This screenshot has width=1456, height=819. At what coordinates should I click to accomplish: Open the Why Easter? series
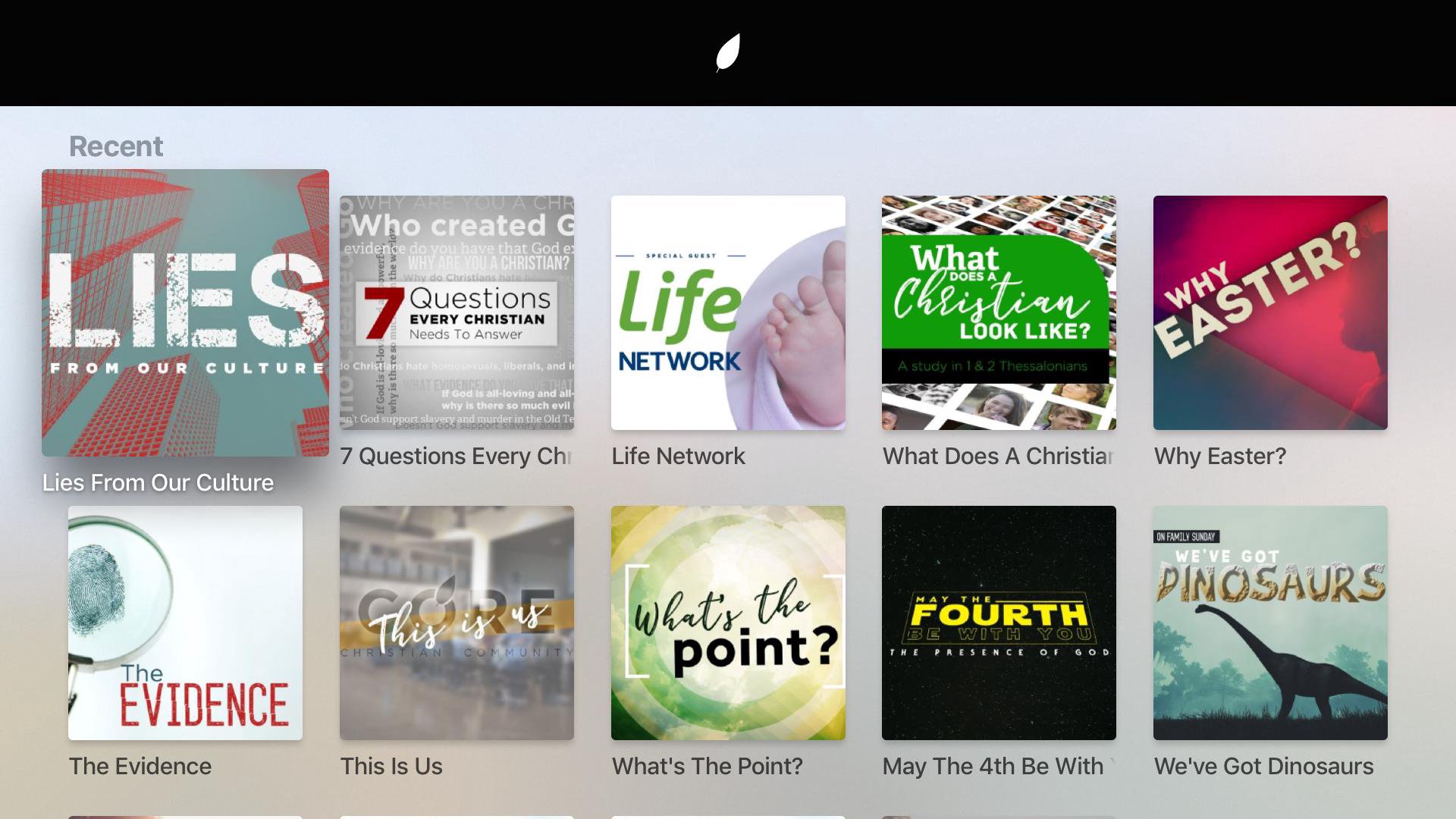[x=1270, y=312]
